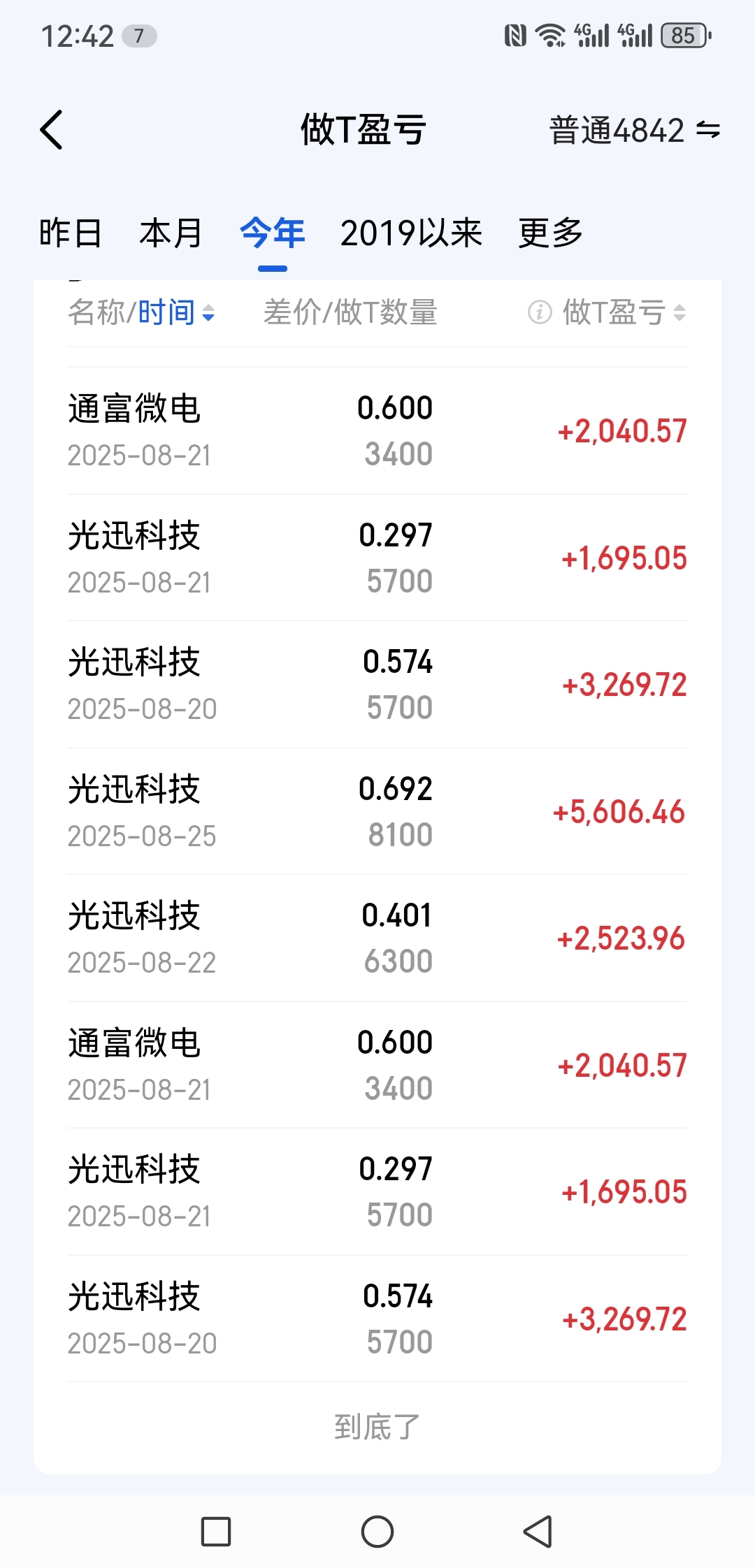Viewport: 755px width, 1568px height.
Task: Switch to the 2019以来 tab
Action: (x=411, y=233)
